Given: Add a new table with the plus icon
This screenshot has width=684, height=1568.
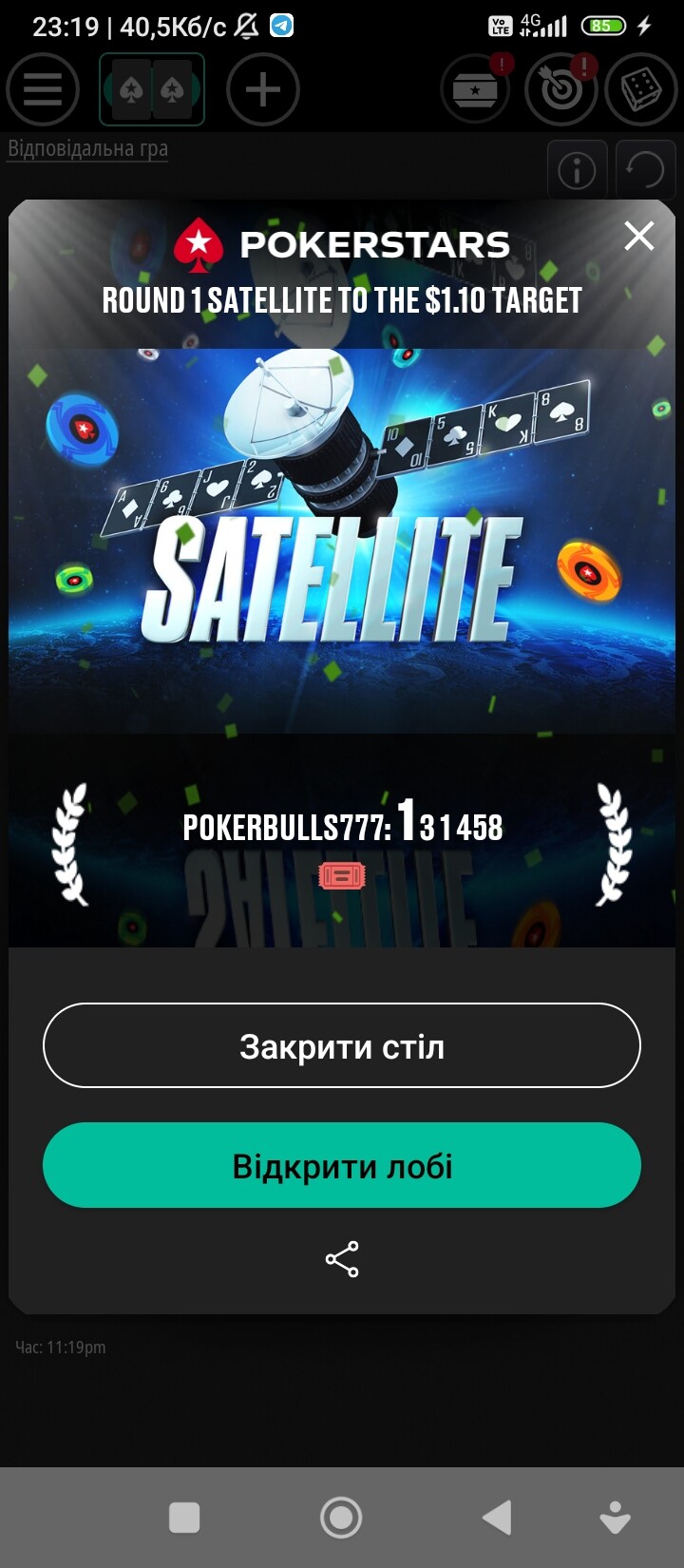Looking at the screenshot, I should tap(263, 90).
